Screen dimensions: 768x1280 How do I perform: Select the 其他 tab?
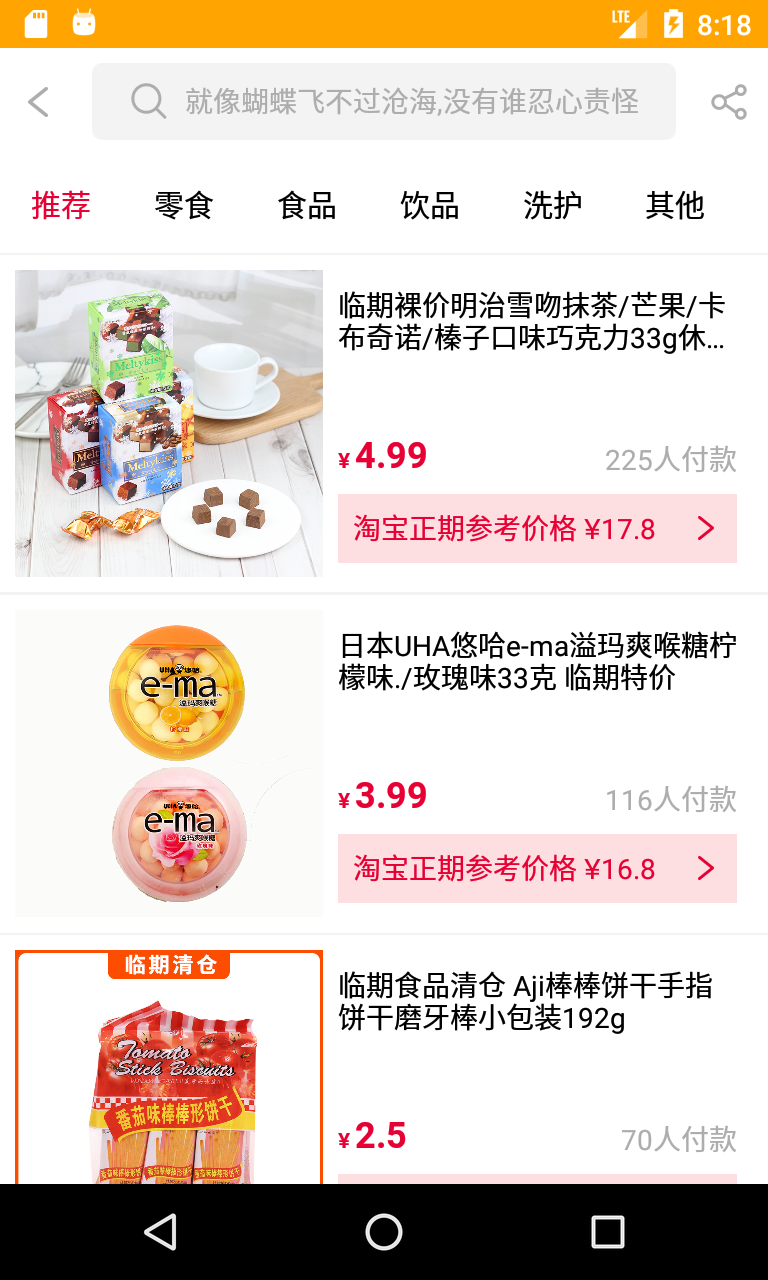pyautogui.click(x=675, y=205)
